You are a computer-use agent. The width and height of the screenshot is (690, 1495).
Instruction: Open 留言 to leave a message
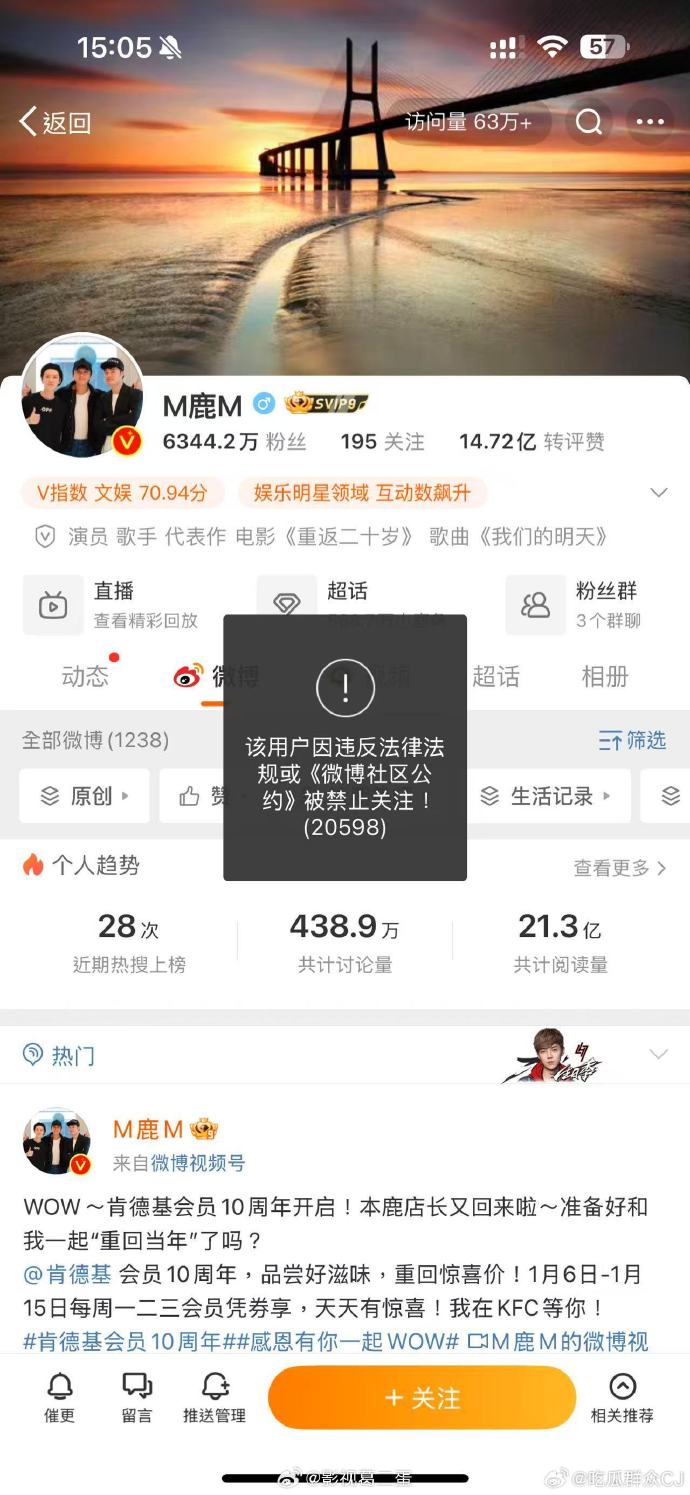[x=137, y=1397]
